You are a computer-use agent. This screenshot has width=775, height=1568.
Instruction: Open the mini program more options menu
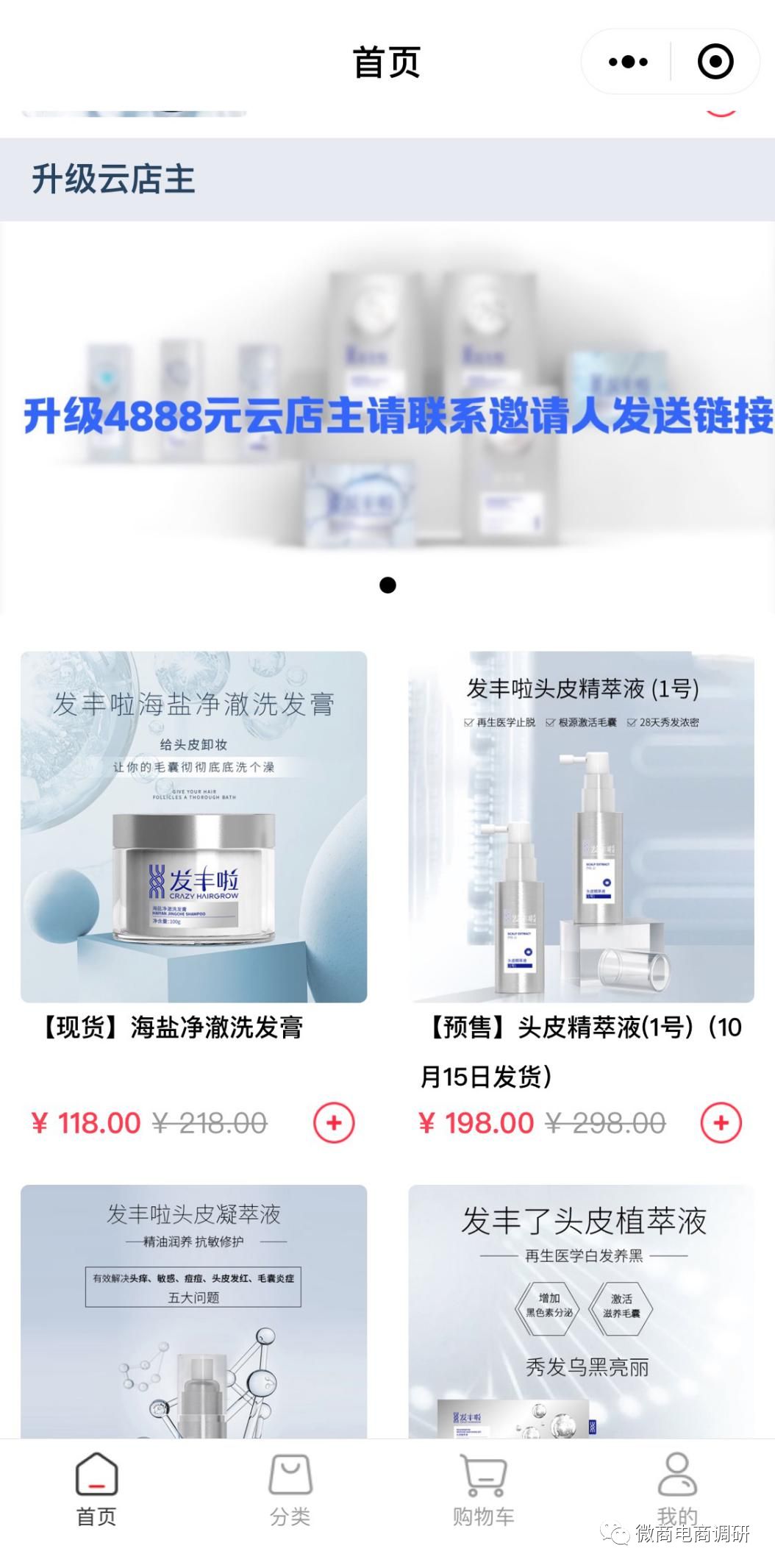coord(628,62)
